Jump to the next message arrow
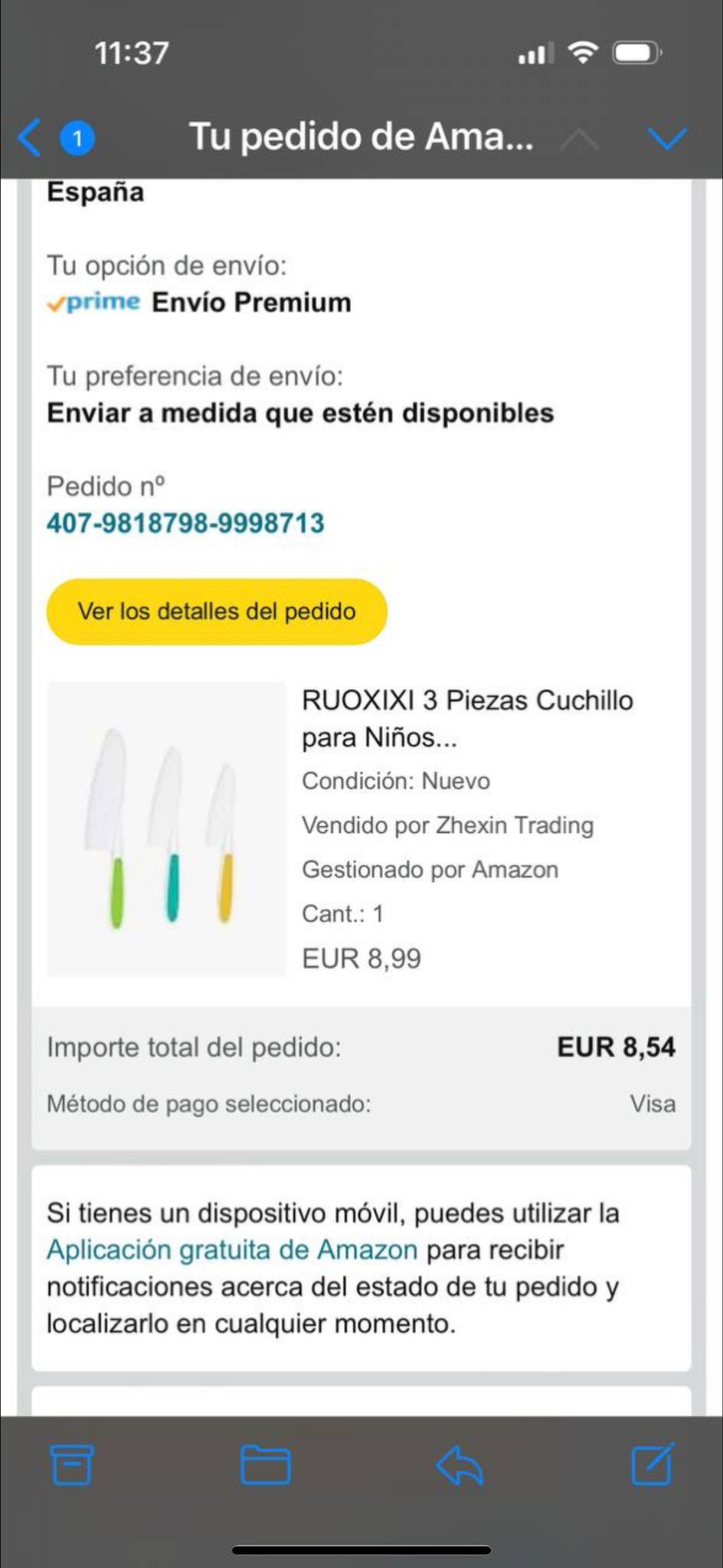The height and width of the screenshot is (1568, 723). (666, 139)
